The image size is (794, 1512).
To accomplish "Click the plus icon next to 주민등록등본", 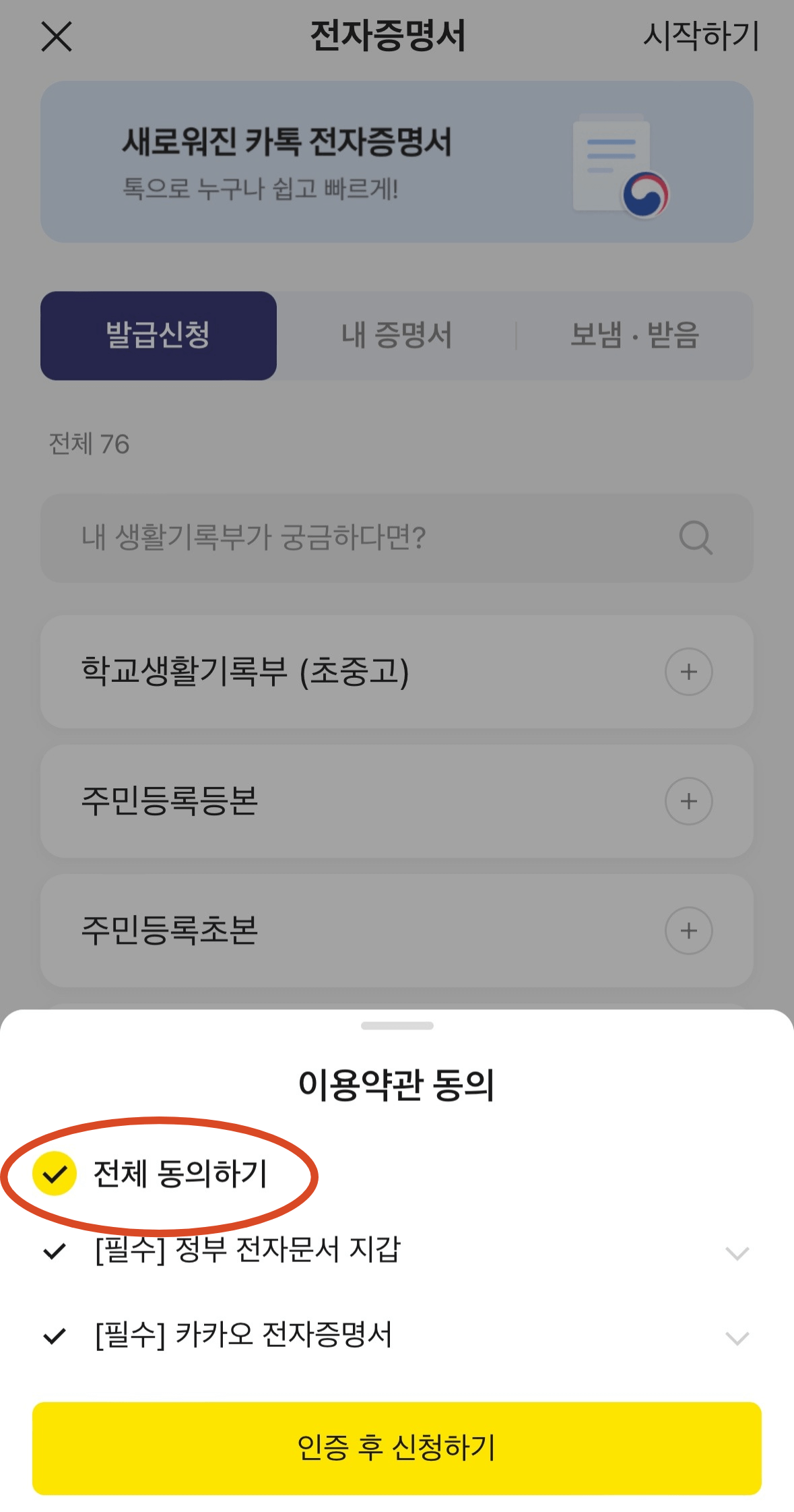I will [688, 801].
